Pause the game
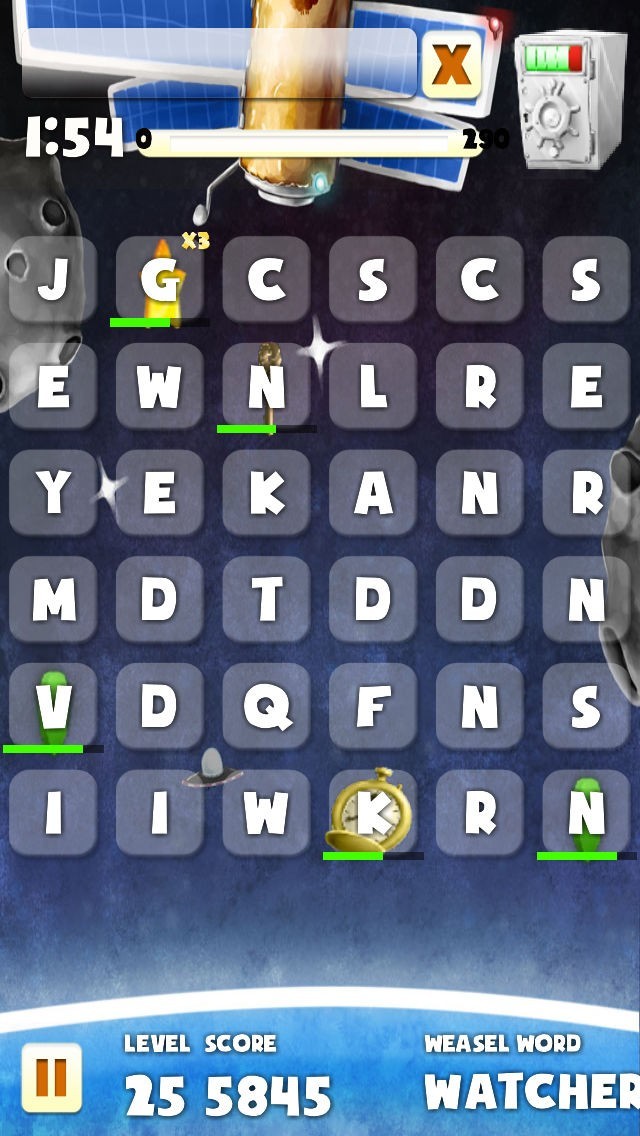This screenshot has width=640, height=1136. [x=51, y=1077]
